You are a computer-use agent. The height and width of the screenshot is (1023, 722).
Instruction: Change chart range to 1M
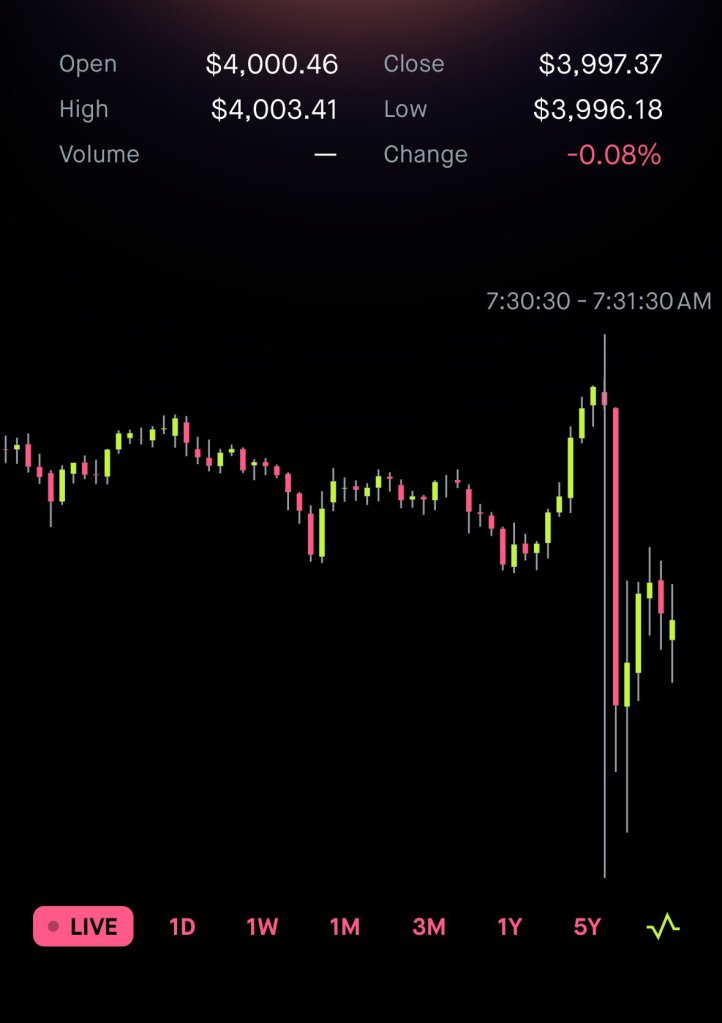pyautogui.click(x=344, y=927)
